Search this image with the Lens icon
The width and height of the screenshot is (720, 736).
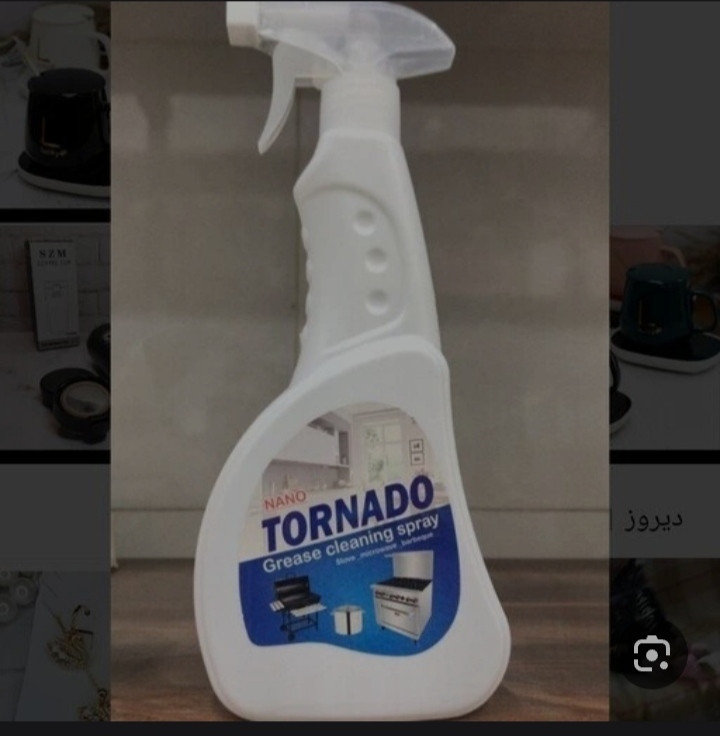point(651,654)
